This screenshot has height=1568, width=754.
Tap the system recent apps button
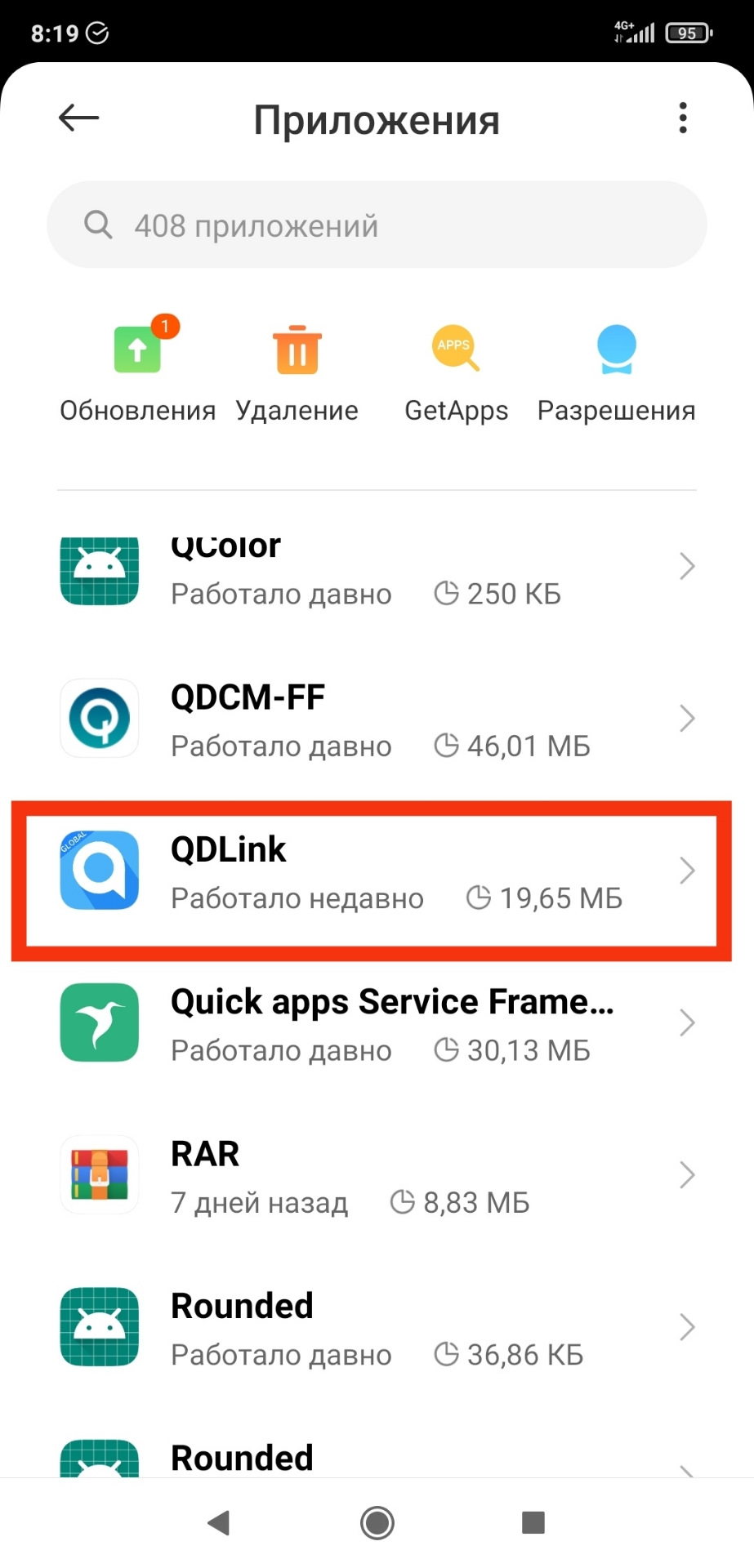point(533,1522)
